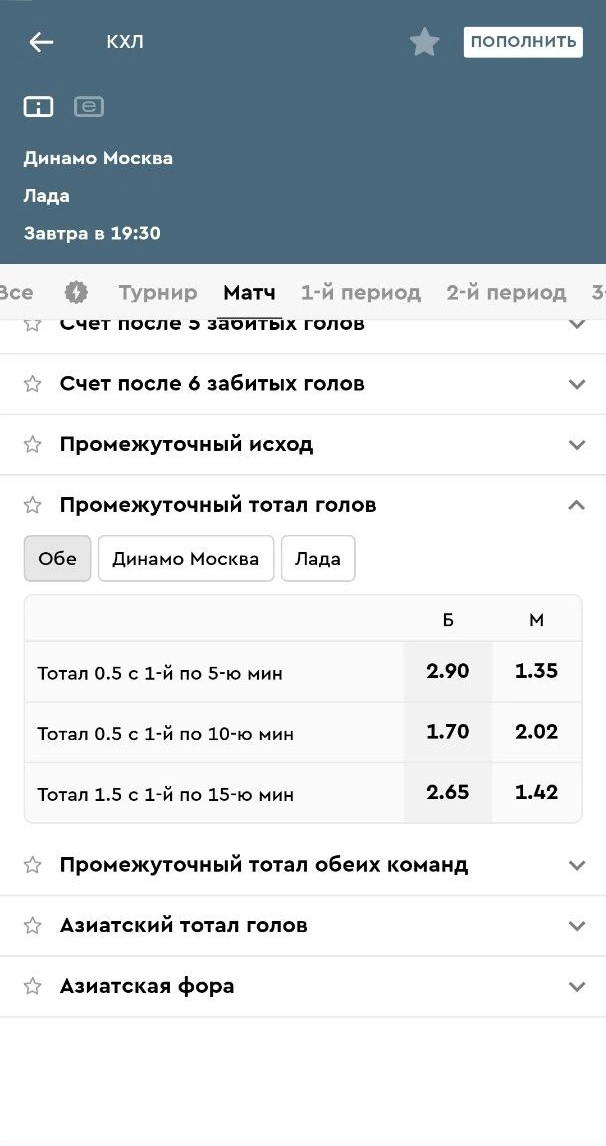The image size is (606, 1146).
Task: Star the Азиатская фора market
Action: pos(33,986)
